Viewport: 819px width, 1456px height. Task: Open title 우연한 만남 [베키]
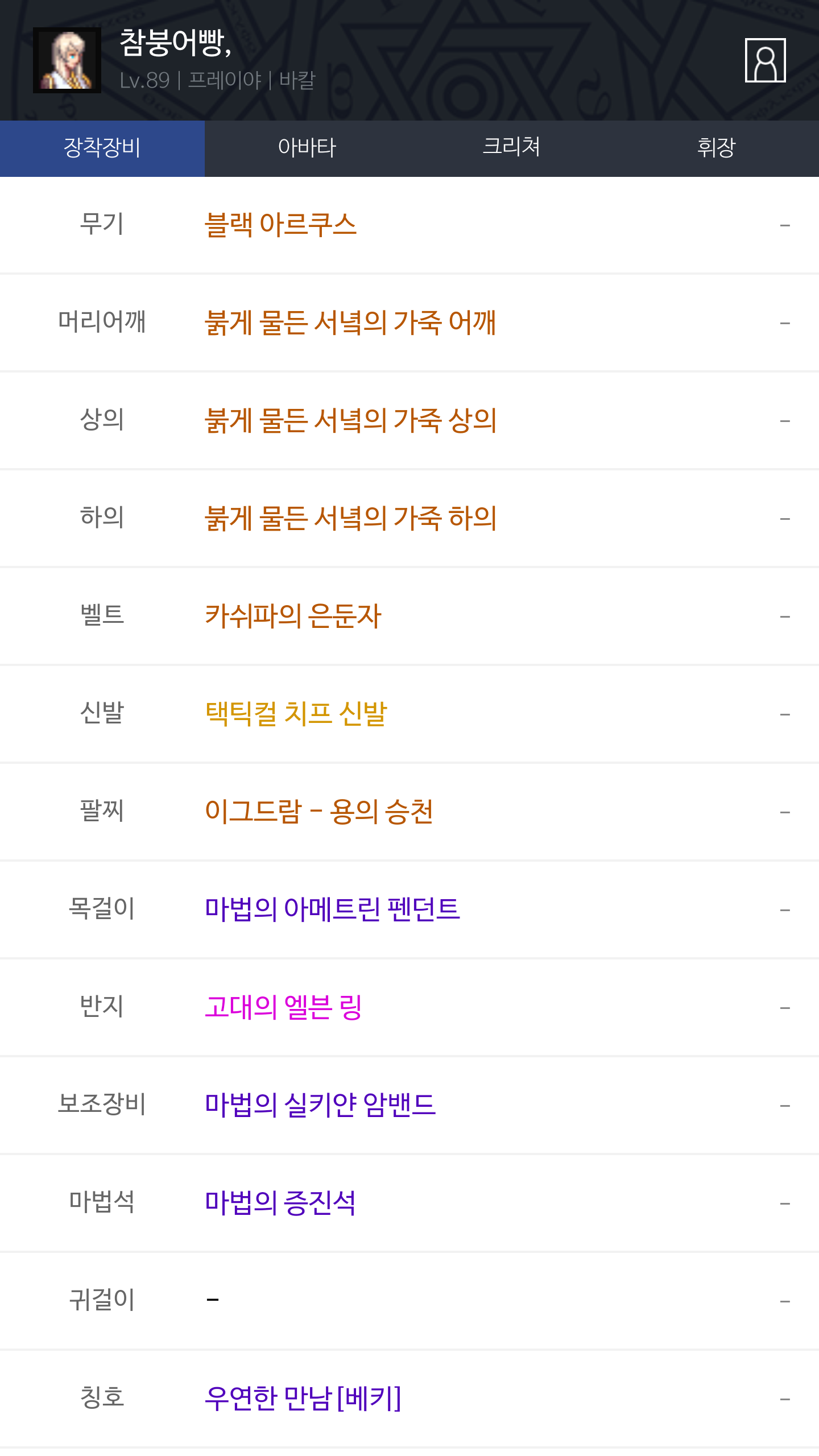click(x=303, y=1399)
